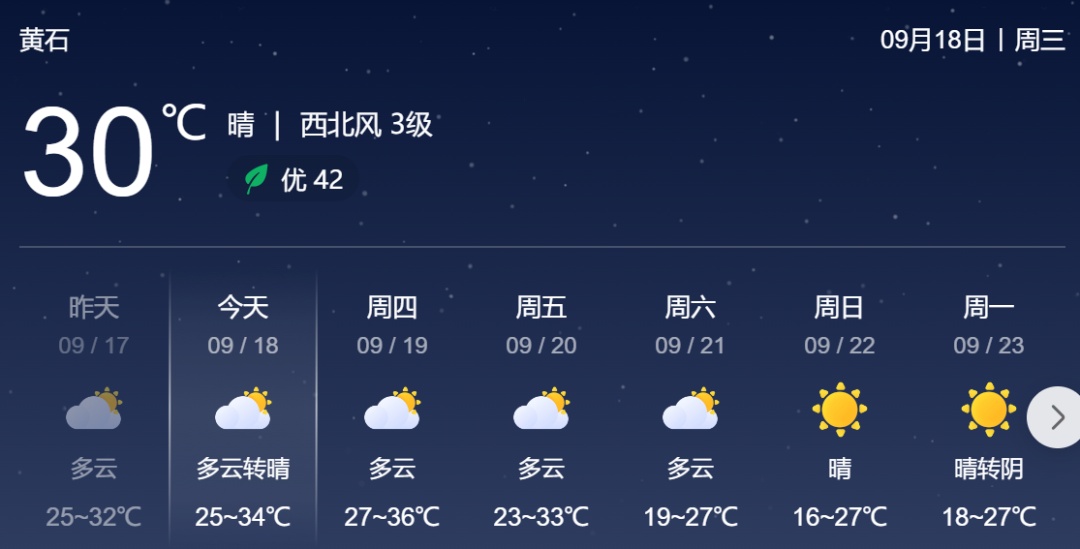This screenshot has height=549, width=1080.
Task: Open Thursday 09/19 forecast
Action: (392, 412)
